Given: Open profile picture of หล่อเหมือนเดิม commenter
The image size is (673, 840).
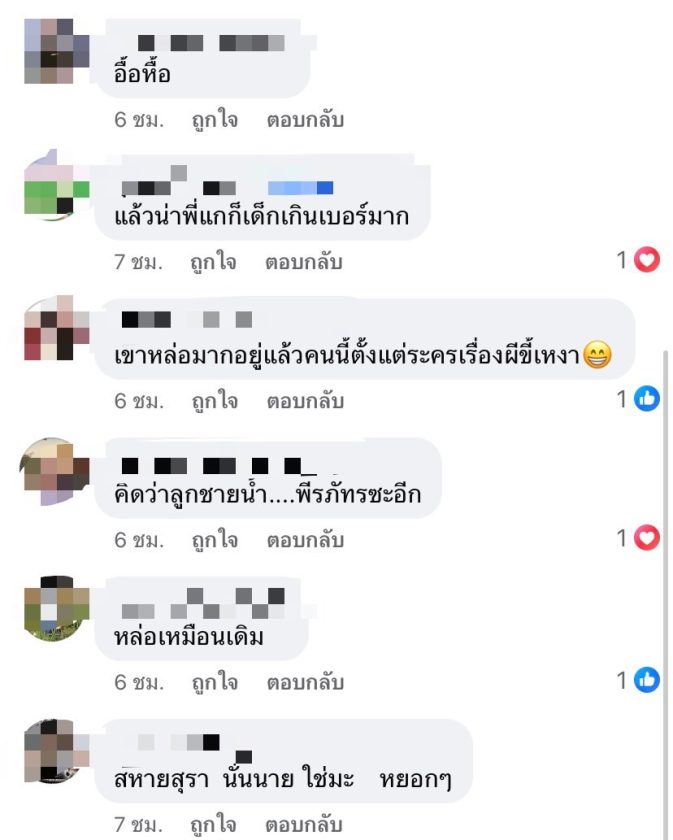Looking at the screenshot, I should (56, 610).
